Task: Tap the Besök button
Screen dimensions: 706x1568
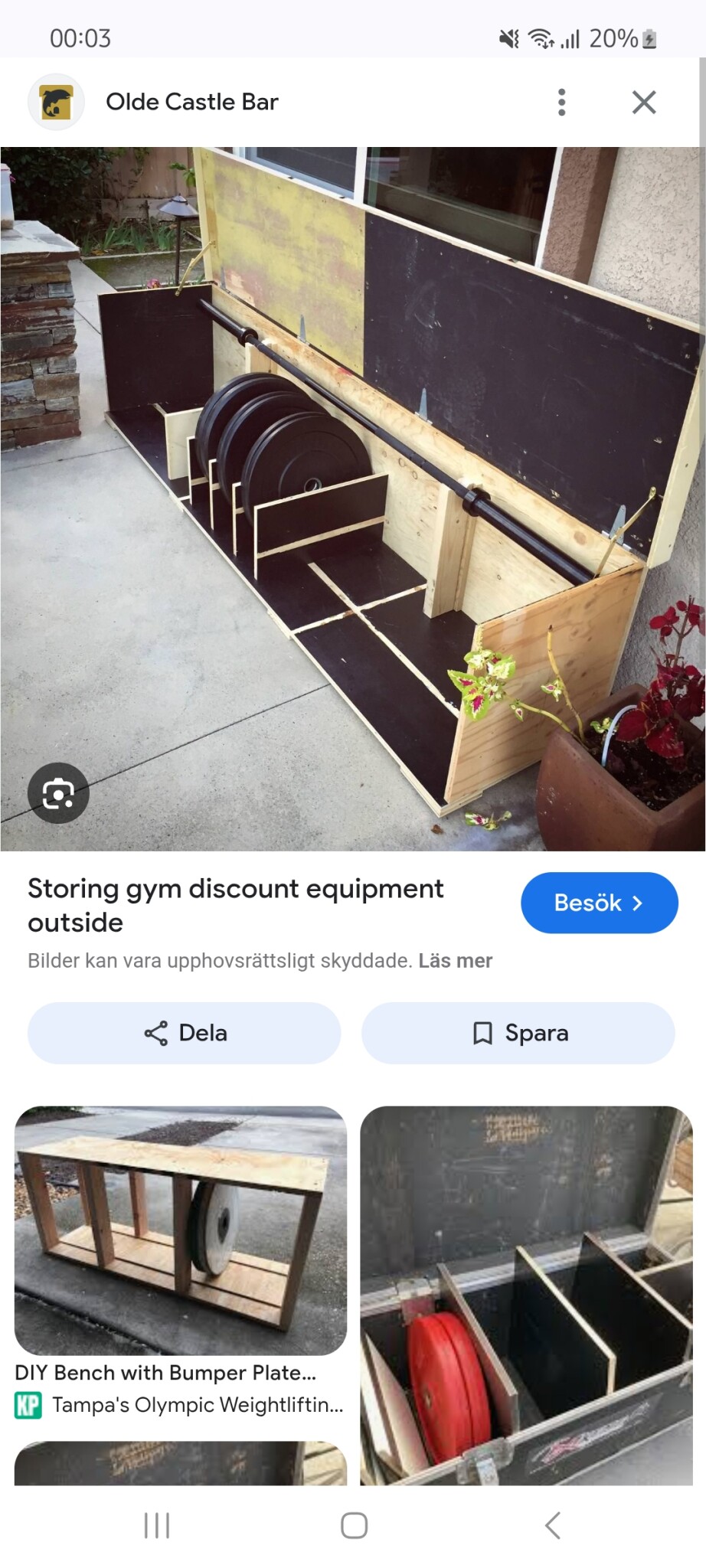Action: (x=599, y=903)
